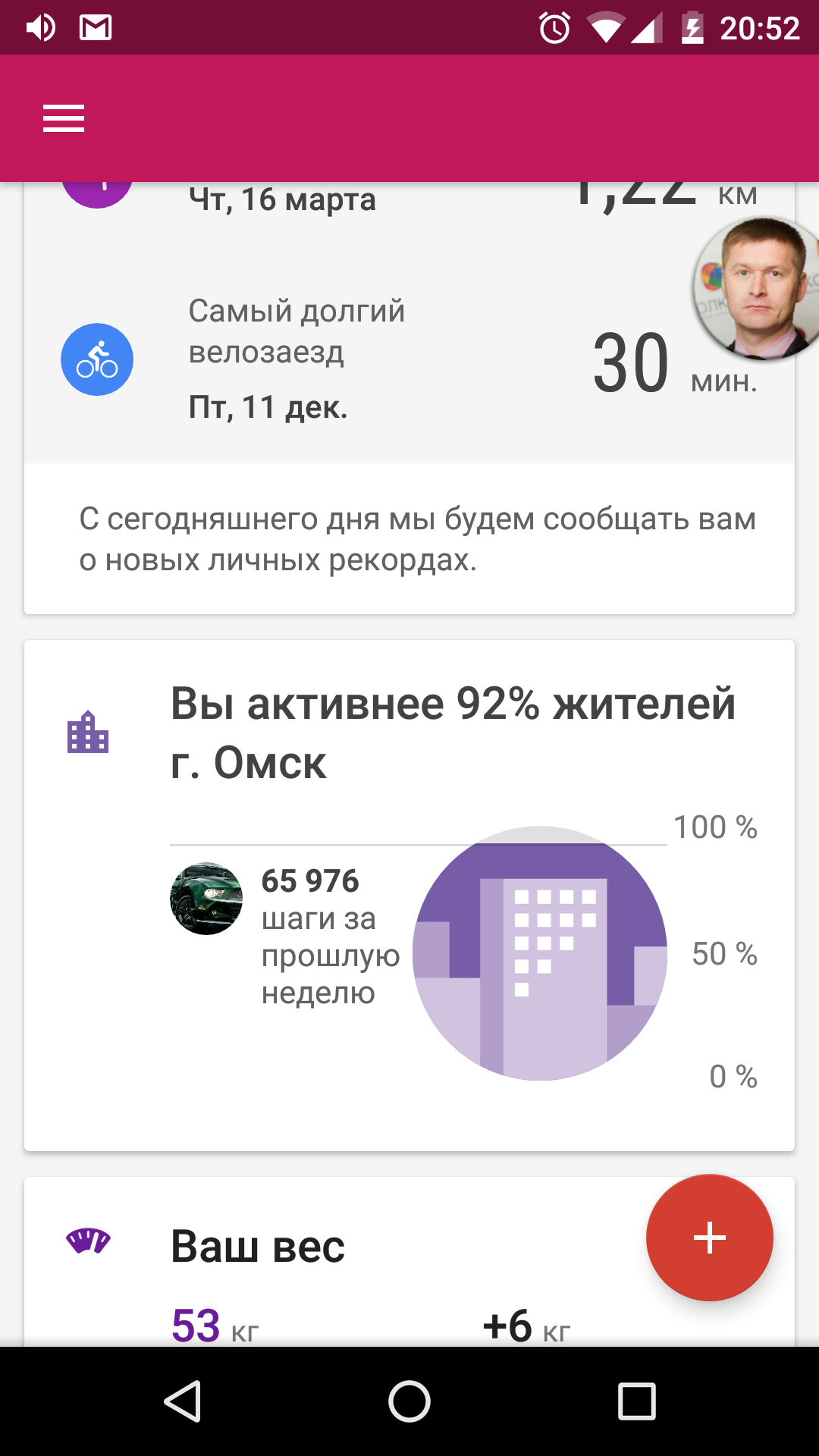Open the Omsk residents activity card
This screenshot has width=819, height=1456.
tap(409, 895)
